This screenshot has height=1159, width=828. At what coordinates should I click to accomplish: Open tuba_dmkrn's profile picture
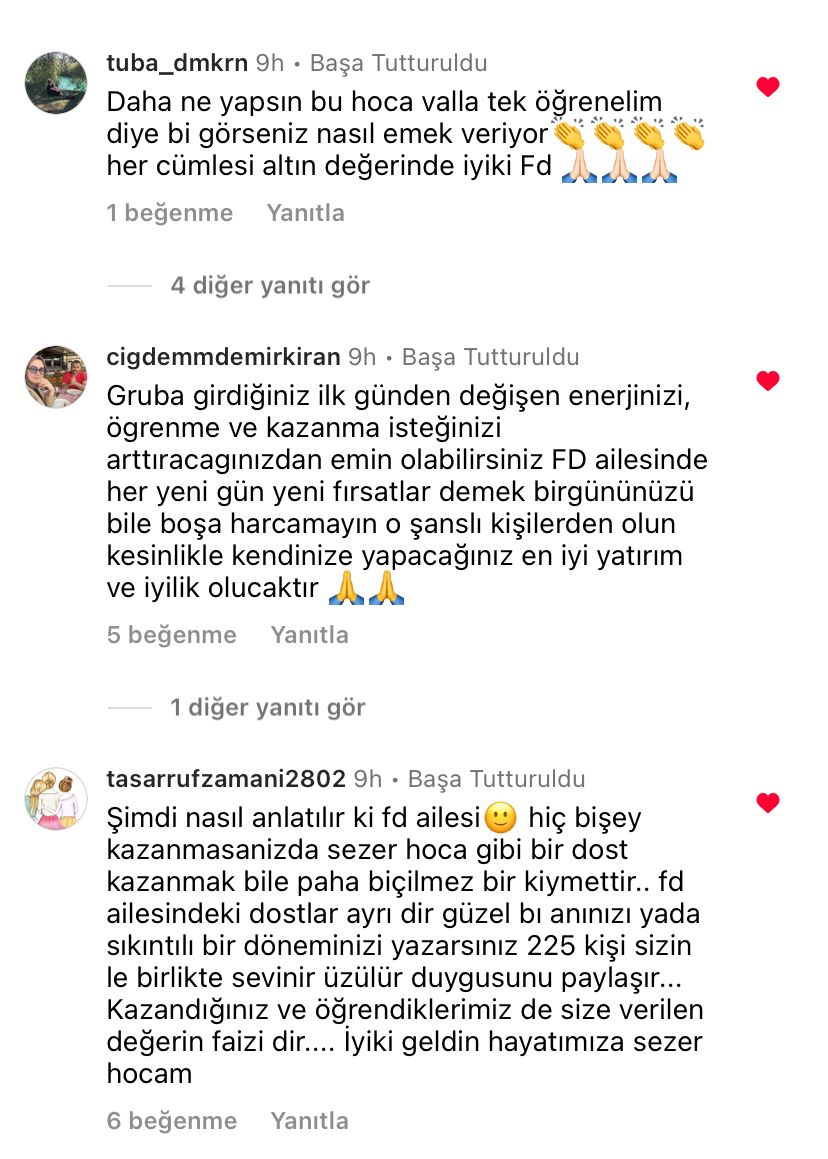coord(56,83)
